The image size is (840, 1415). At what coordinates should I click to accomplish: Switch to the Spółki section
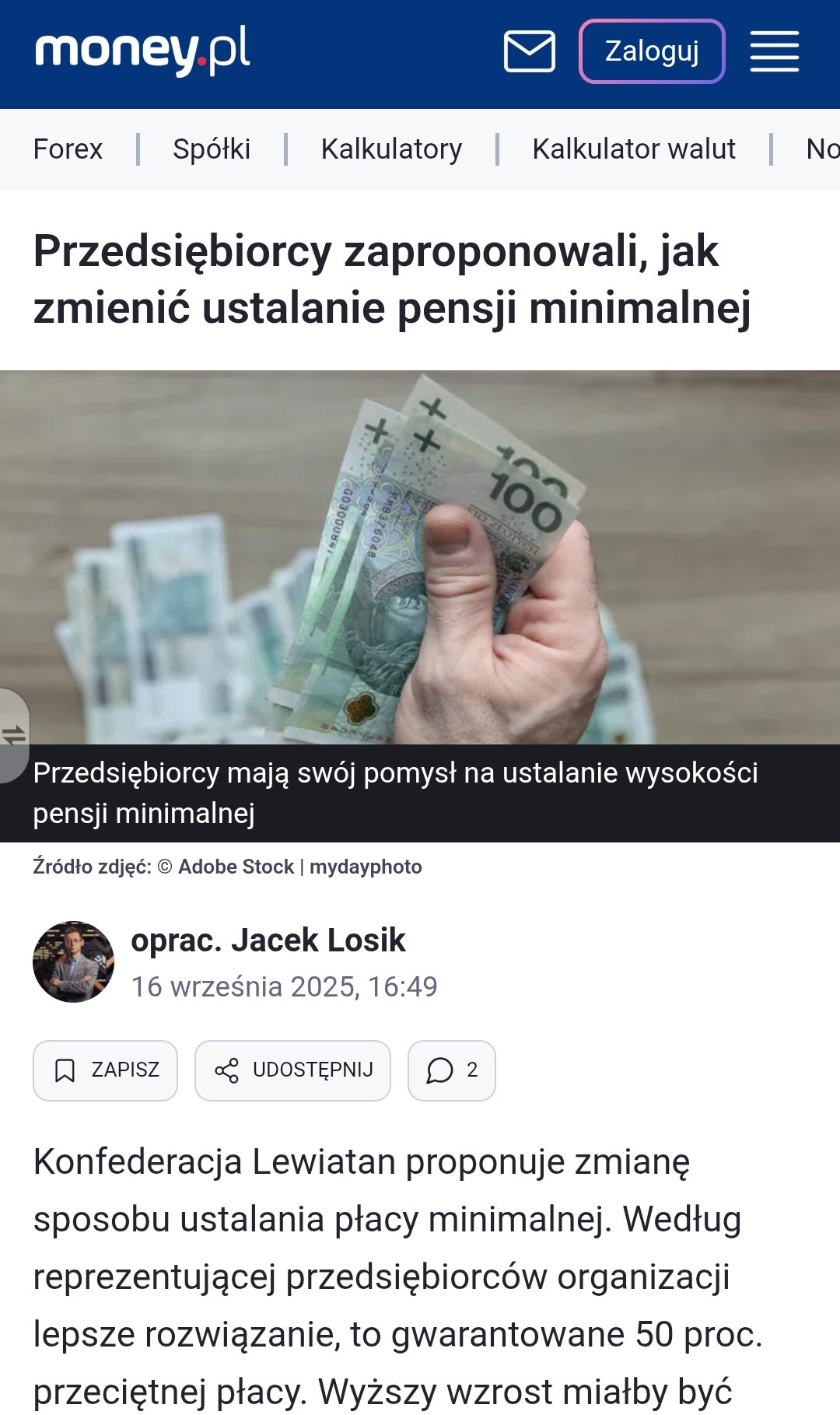[212, 149]
